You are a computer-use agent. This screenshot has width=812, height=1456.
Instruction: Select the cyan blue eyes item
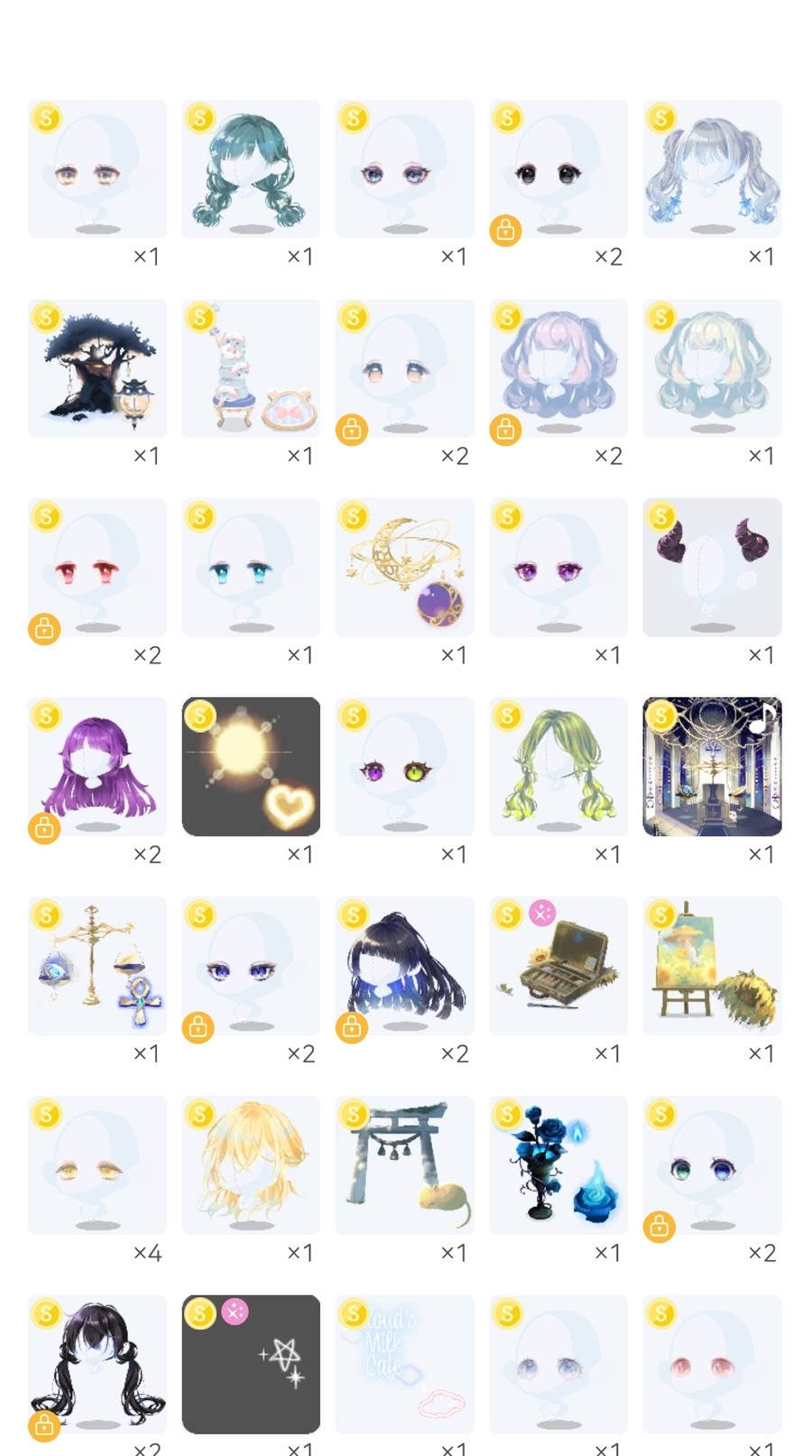[251, 568]
